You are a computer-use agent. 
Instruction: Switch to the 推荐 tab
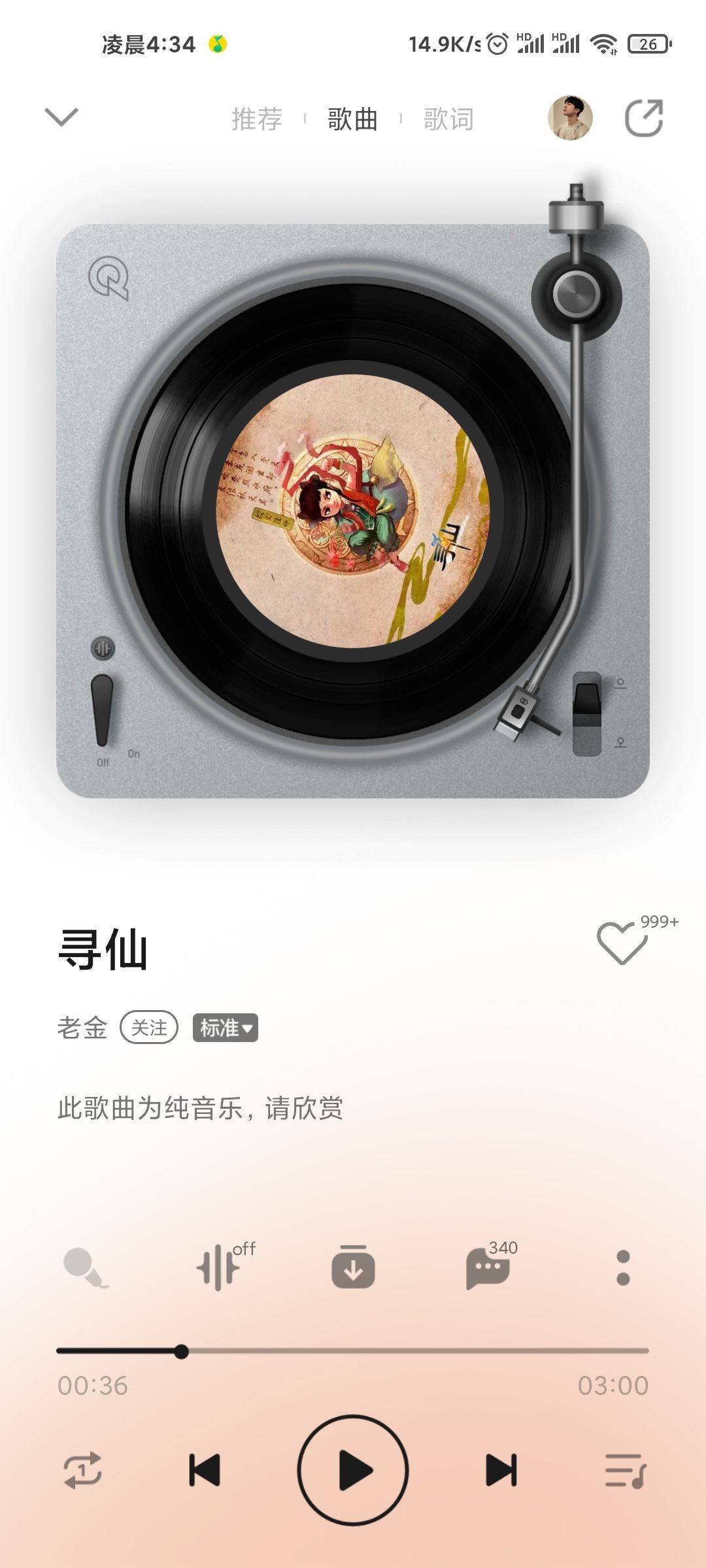pos(256,119)
